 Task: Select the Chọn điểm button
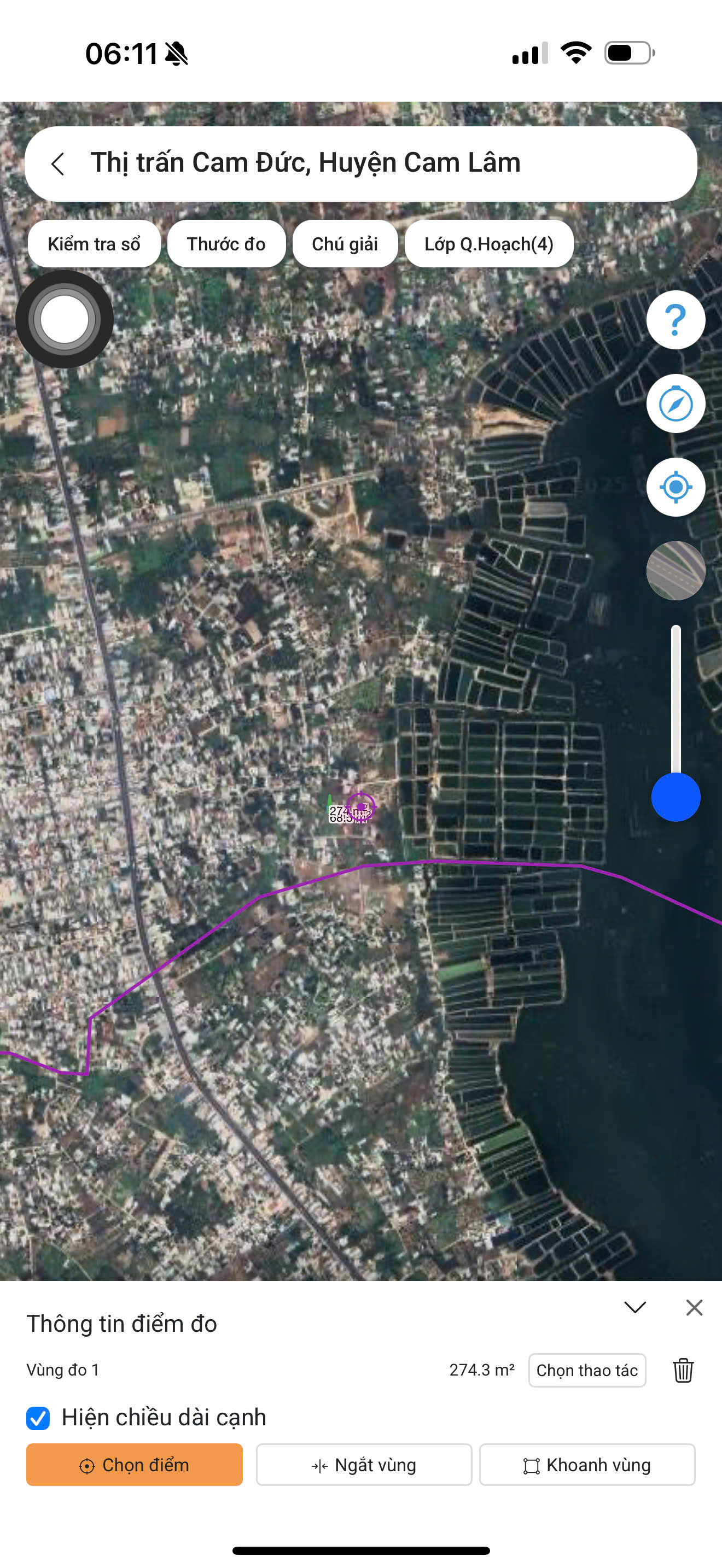pyautogui.click(x=135, y=1465)
